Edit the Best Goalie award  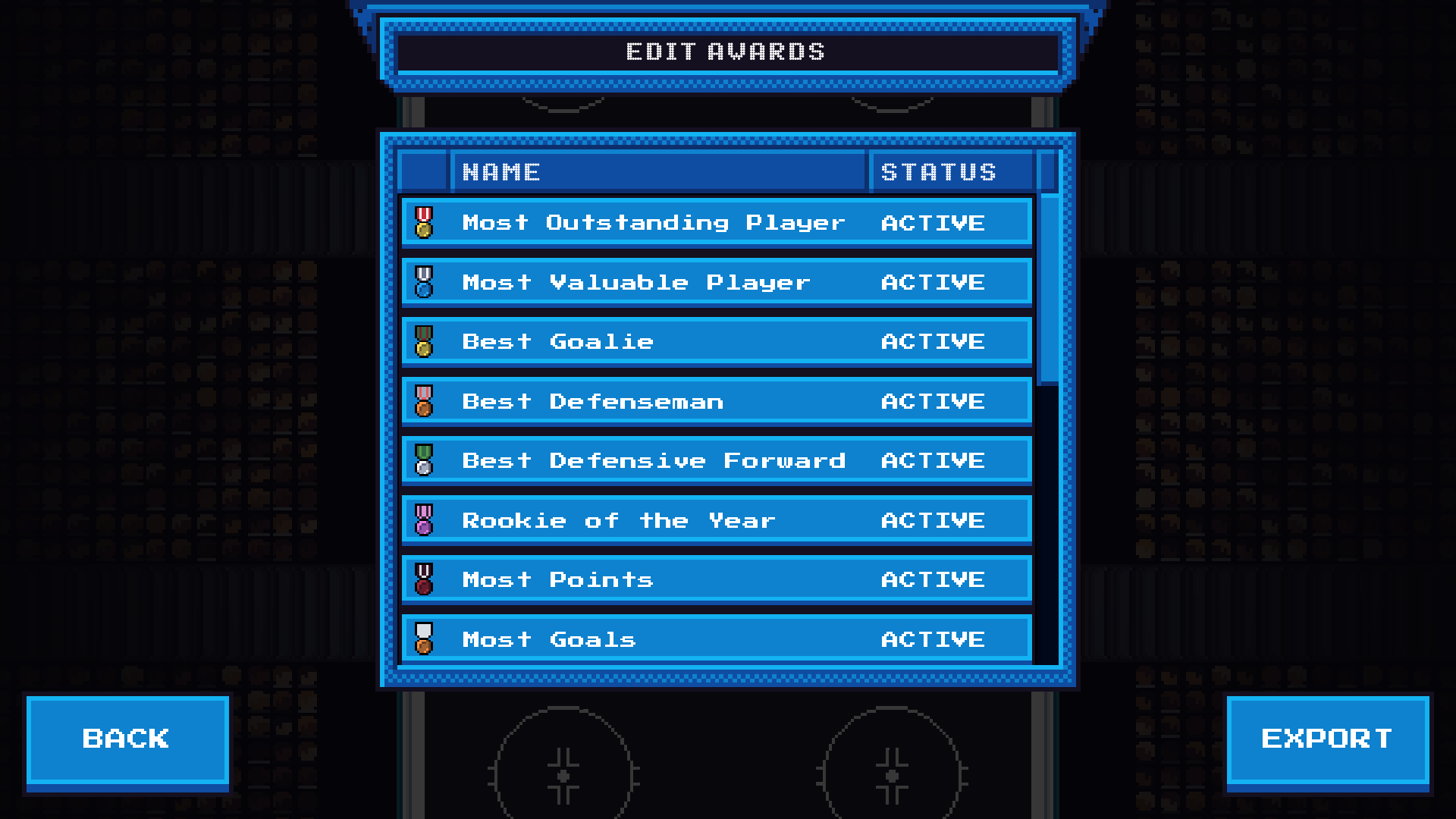point(716,342)
